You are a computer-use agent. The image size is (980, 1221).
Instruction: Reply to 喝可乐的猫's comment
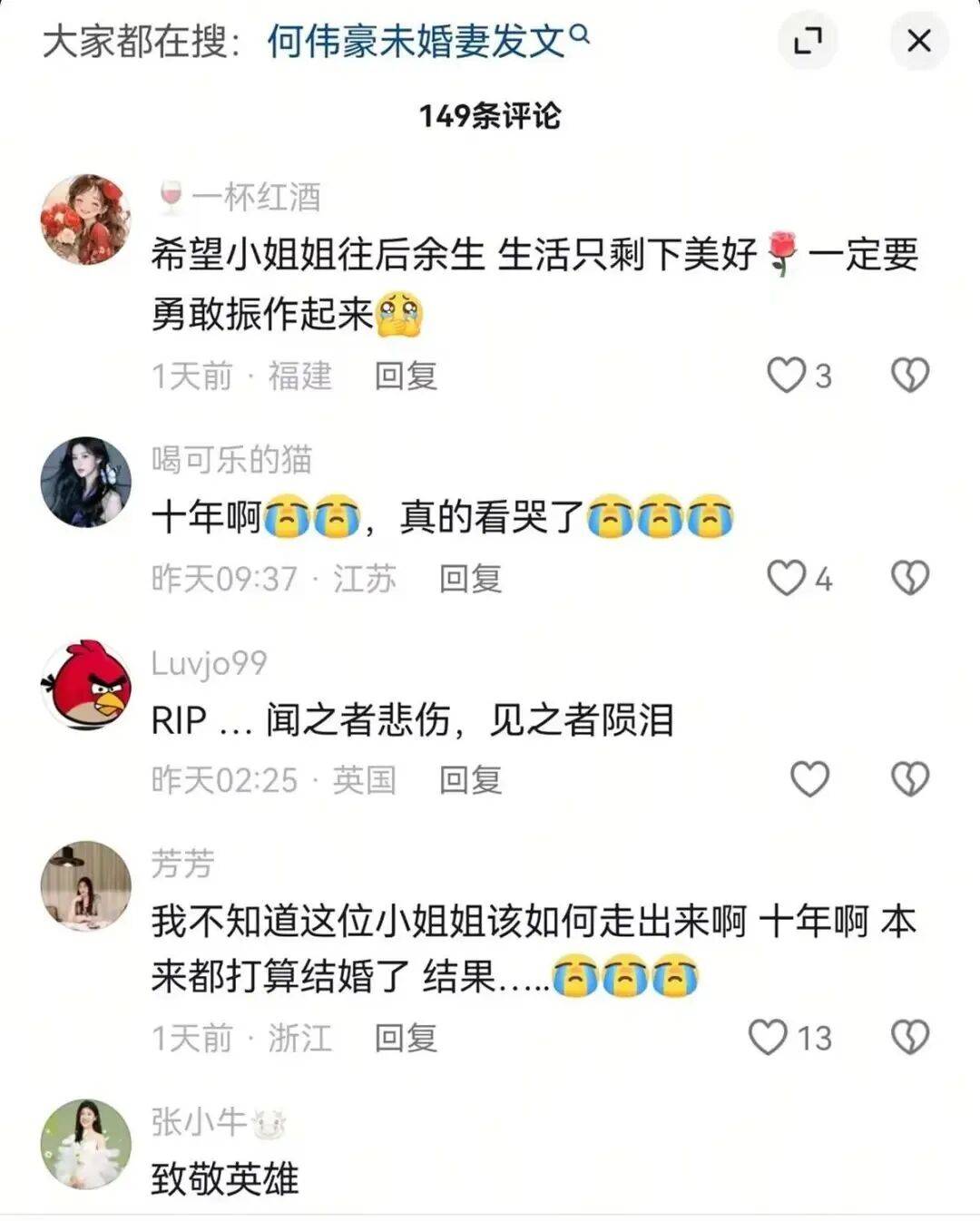pos(470,578)
